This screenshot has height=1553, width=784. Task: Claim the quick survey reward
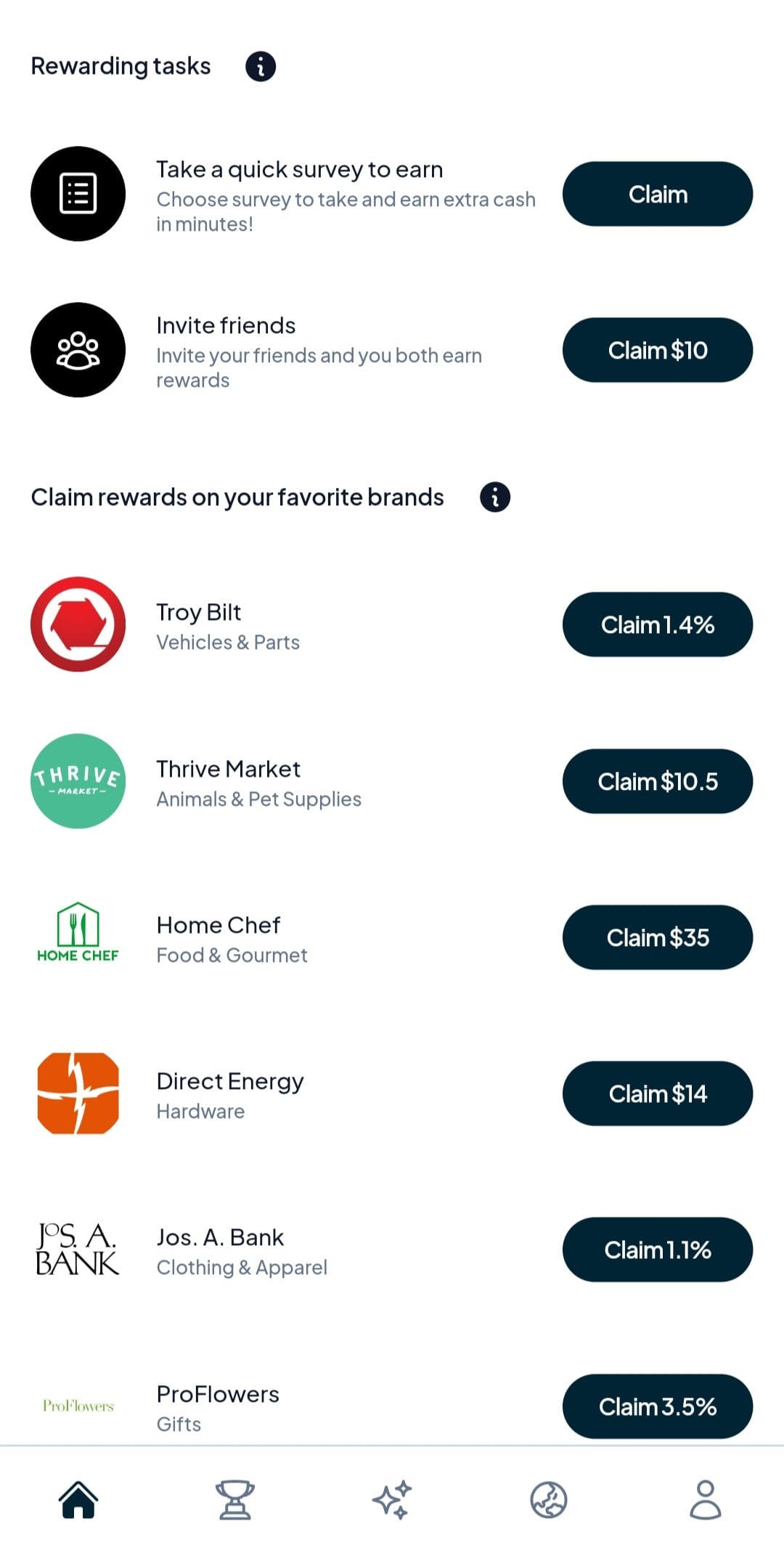tap(658, 194)
